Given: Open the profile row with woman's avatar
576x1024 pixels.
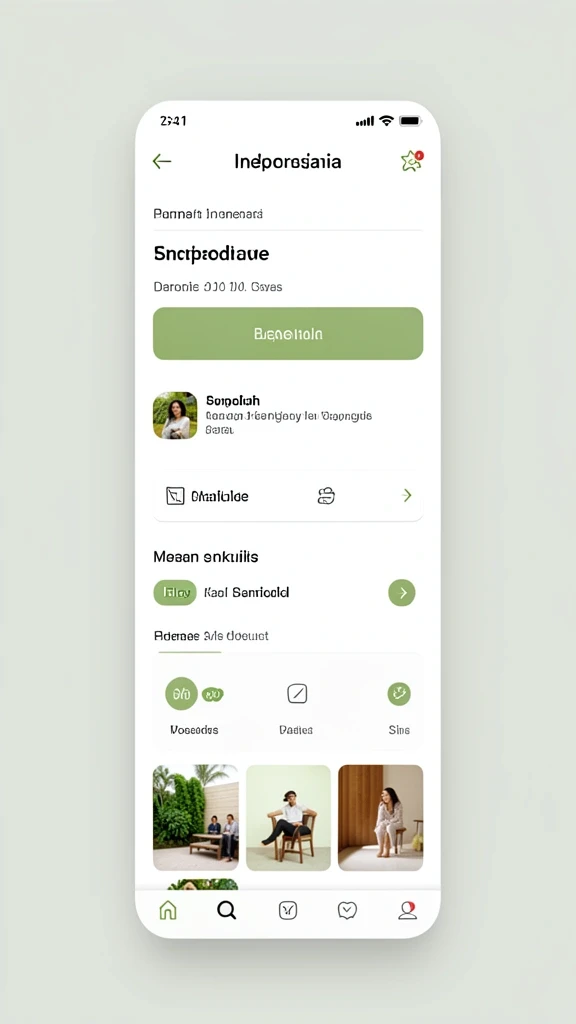Looking at the screenshot, I should 288,415.
